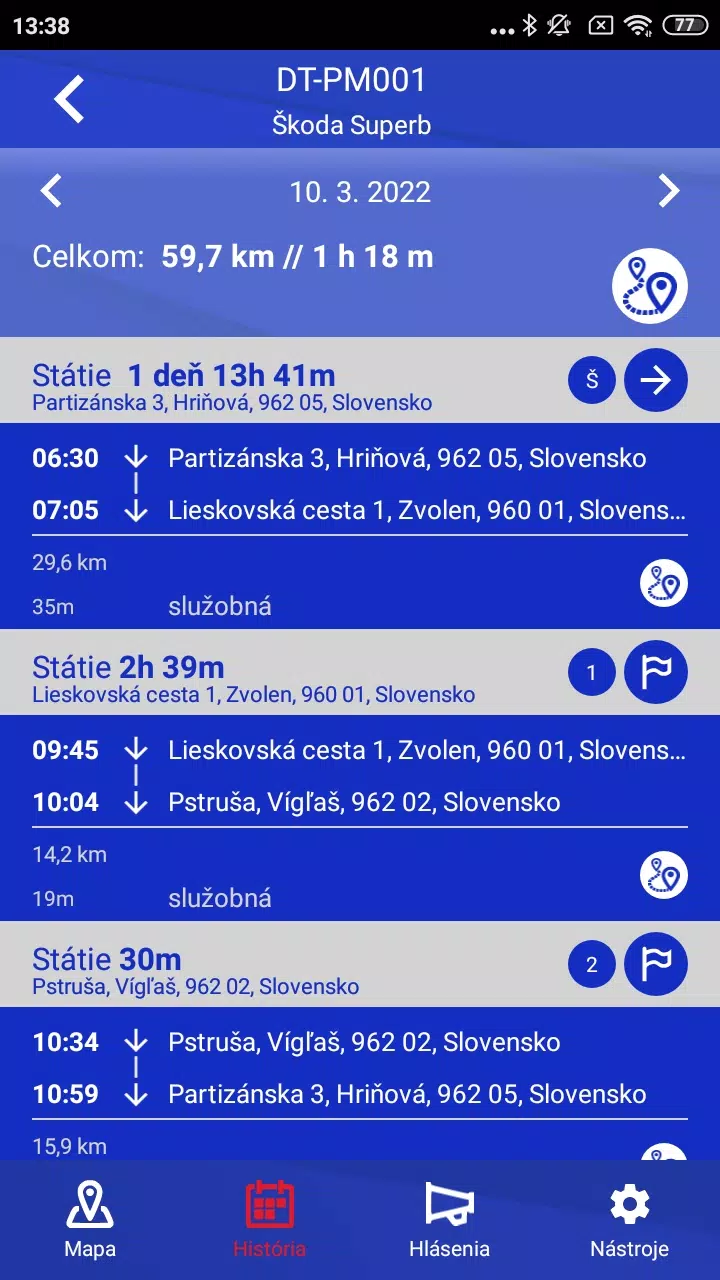720x1280 pixels.
Task: Tap the Š badge on the Partizánska 3 stop
Action: tap(592, 380)
